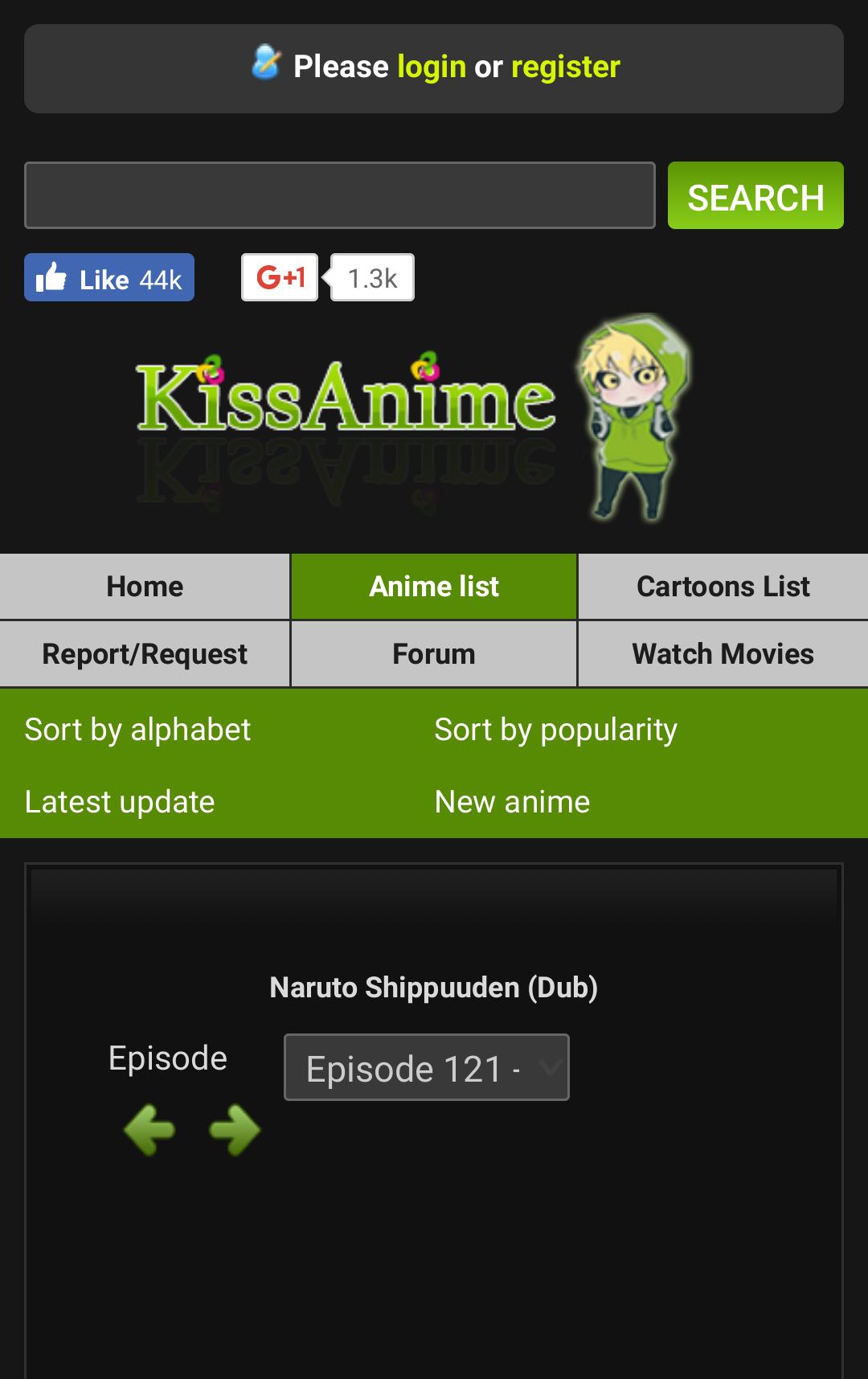Open the login link
The image size is (868, 1379).
point(432,67)
